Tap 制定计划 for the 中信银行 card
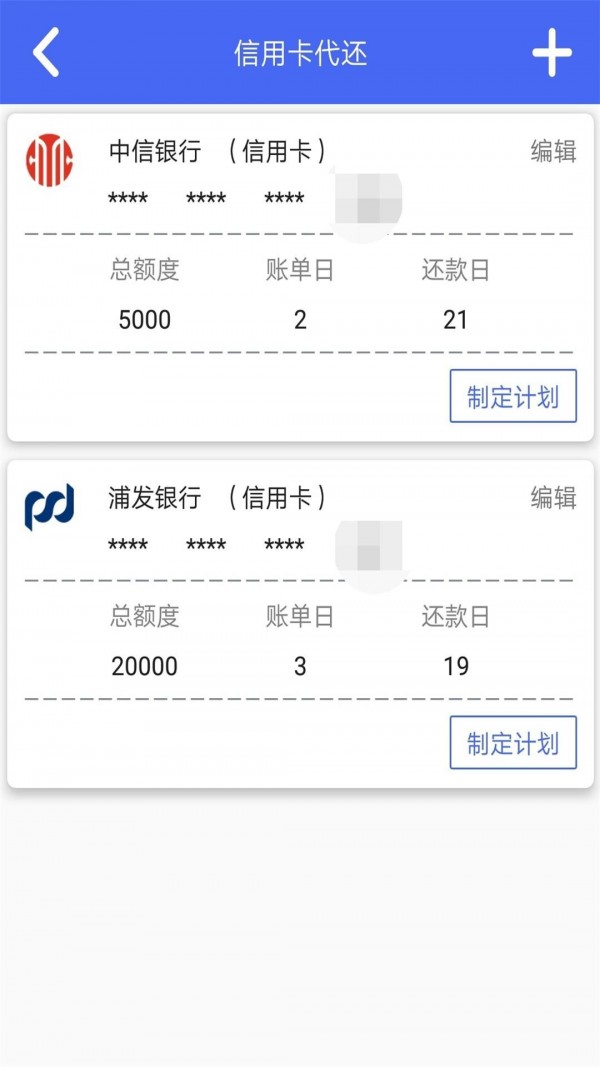The image size is (600, 1067). pyautogui.click(x=513, y=396)
